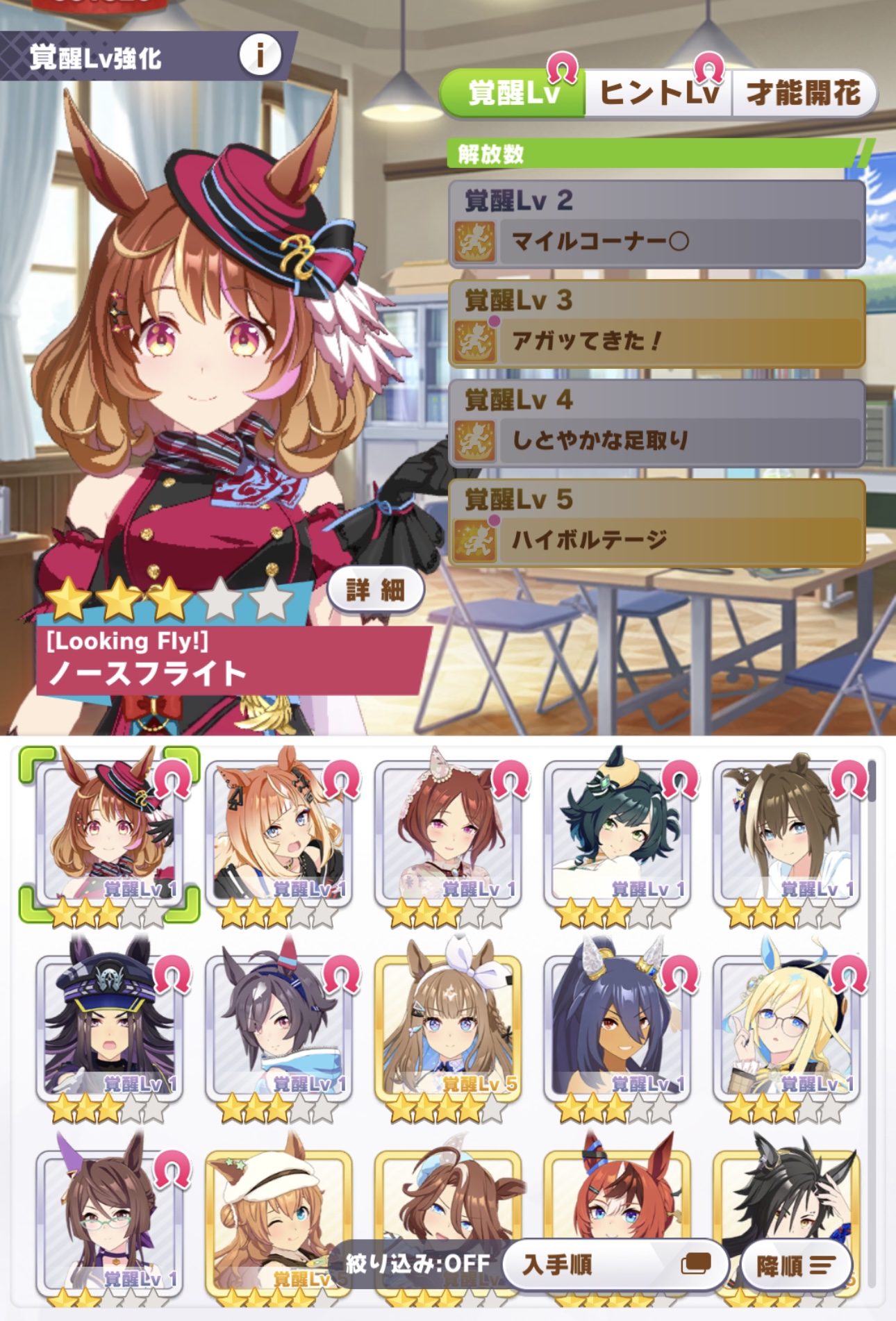Open the info icon beside 覚醒Lv強化

pyautogui.click(x=260, y=55)
